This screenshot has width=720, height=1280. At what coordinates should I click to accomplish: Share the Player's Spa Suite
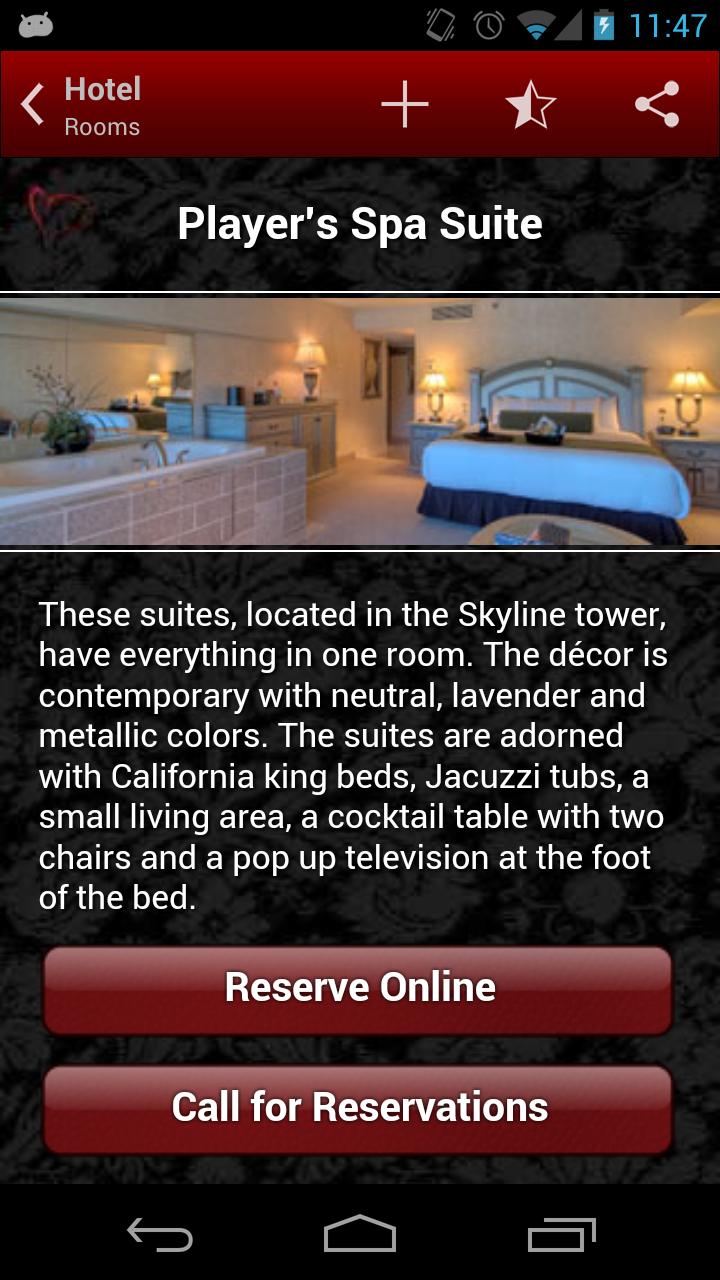(x=657, y=105)
